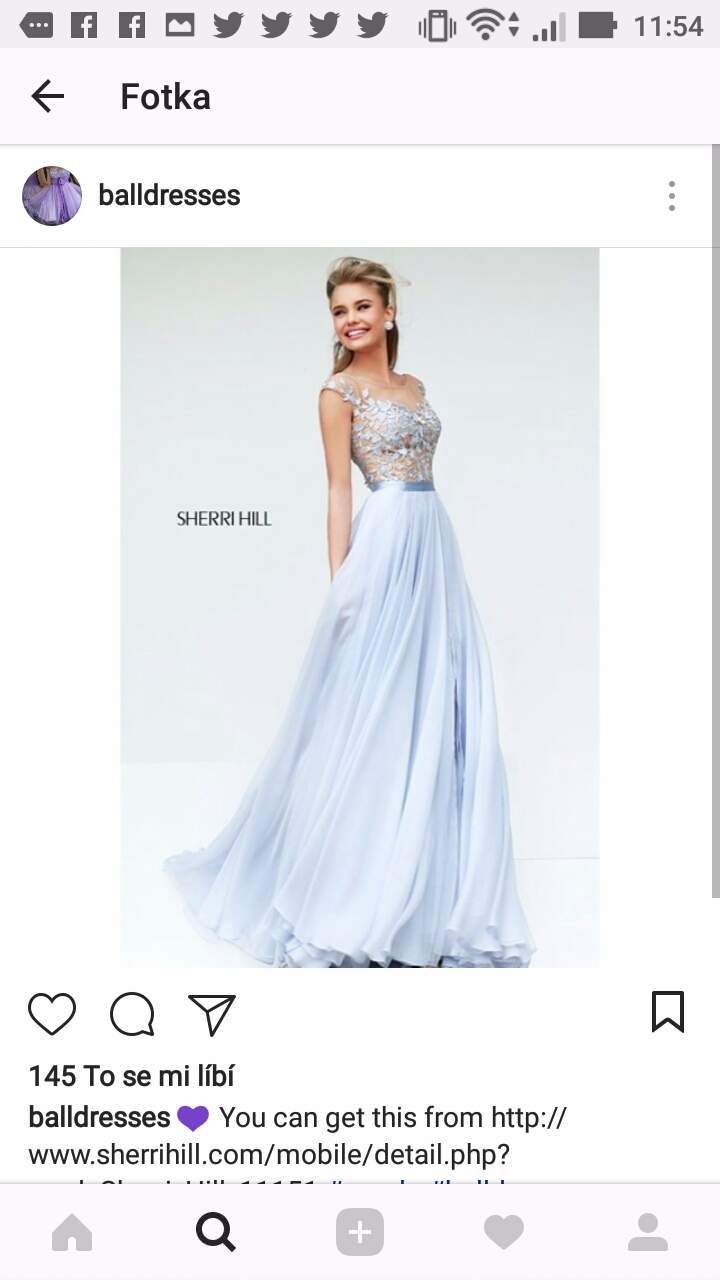Go back from the Fotka screen
Viewport: 720px width, 1280px height.
pos(47,97)
